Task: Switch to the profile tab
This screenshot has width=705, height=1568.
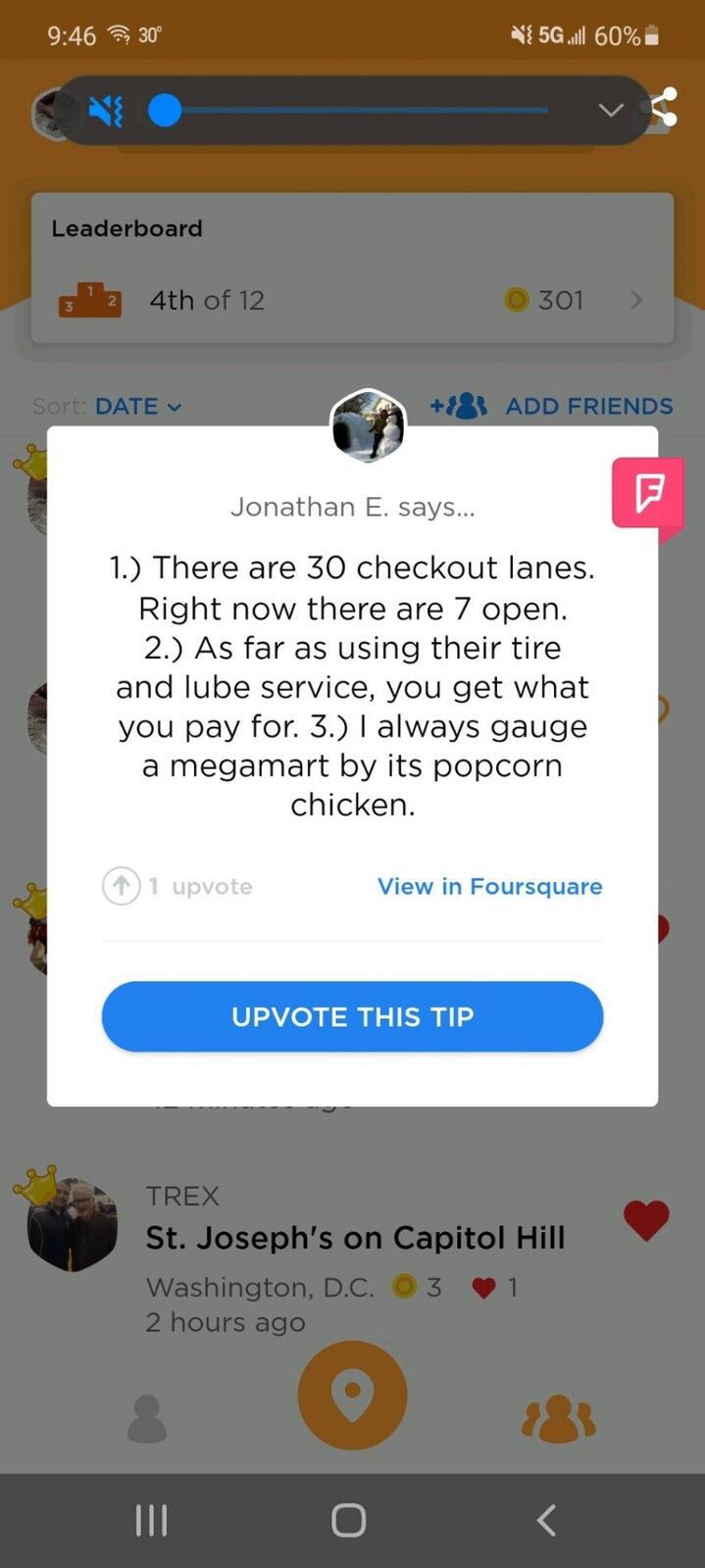Action: [x=147, y=1418]
